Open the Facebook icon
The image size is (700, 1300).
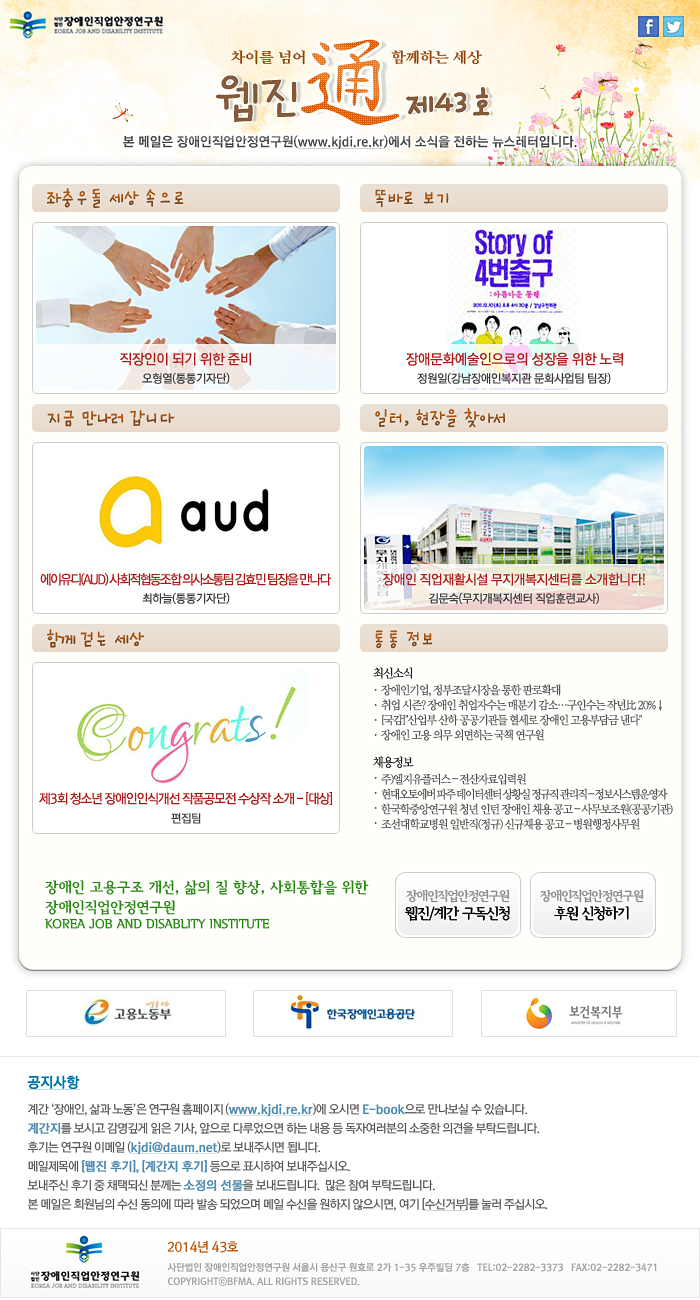click(648, 27)
